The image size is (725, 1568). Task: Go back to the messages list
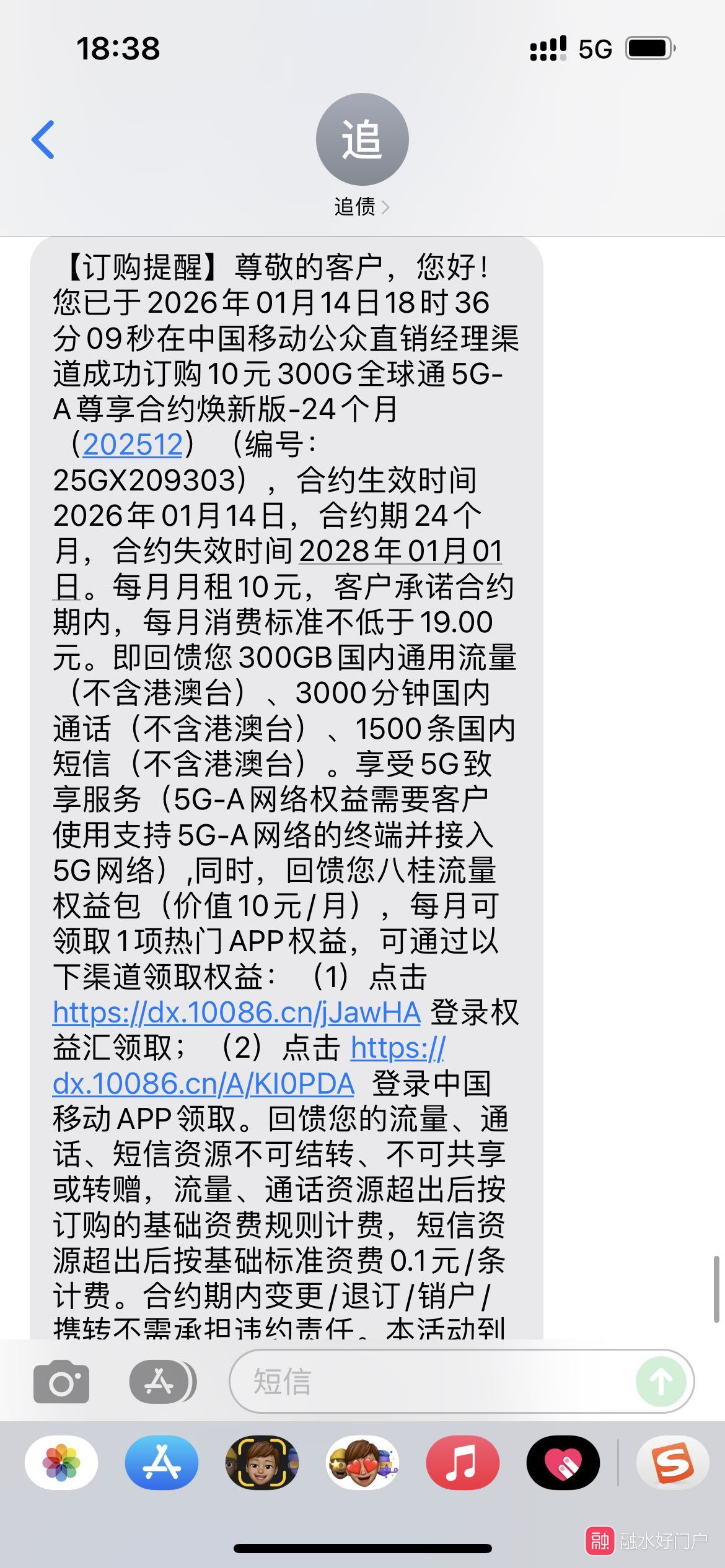(43, 139)
